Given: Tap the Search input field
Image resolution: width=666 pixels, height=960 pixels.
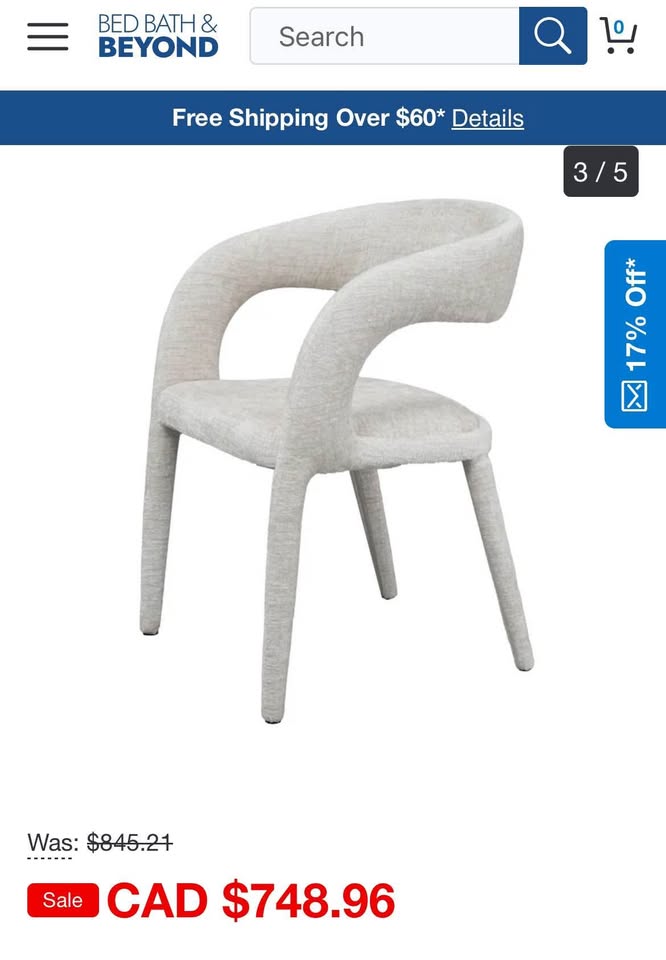Looking at the screenshot, I should pos(385,36).
